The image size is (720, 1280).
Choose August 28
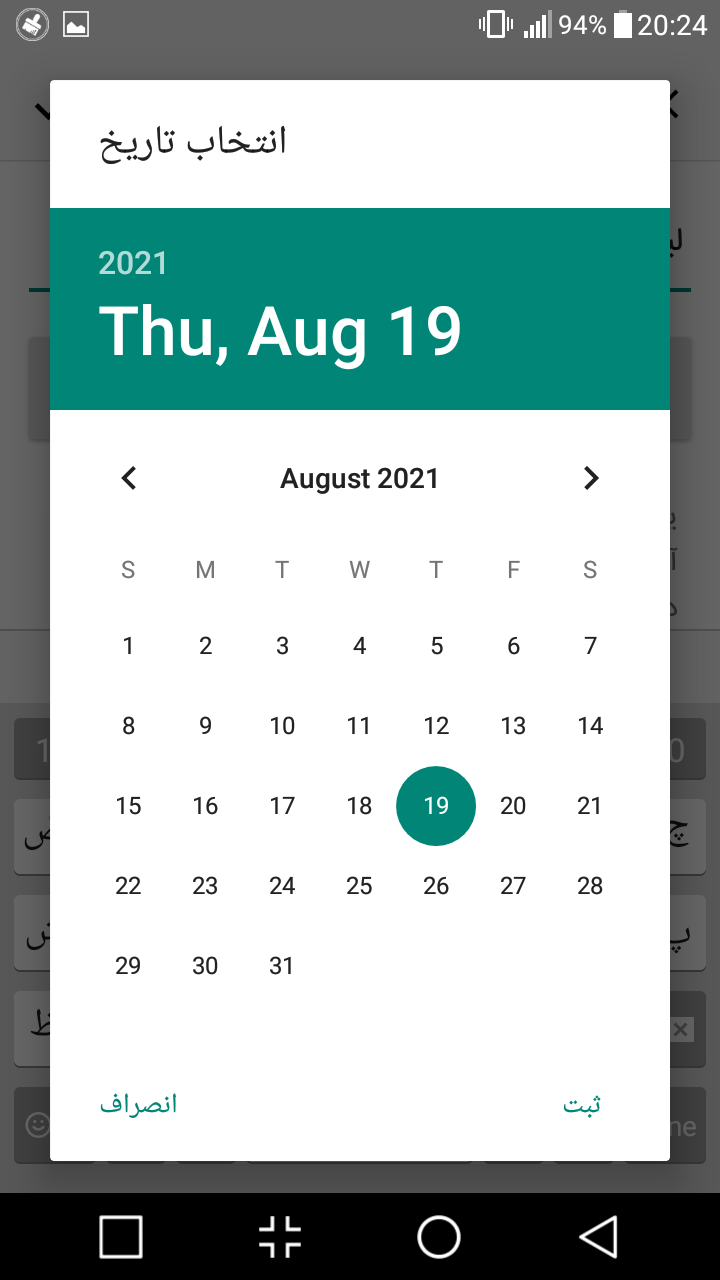(590, 886)
